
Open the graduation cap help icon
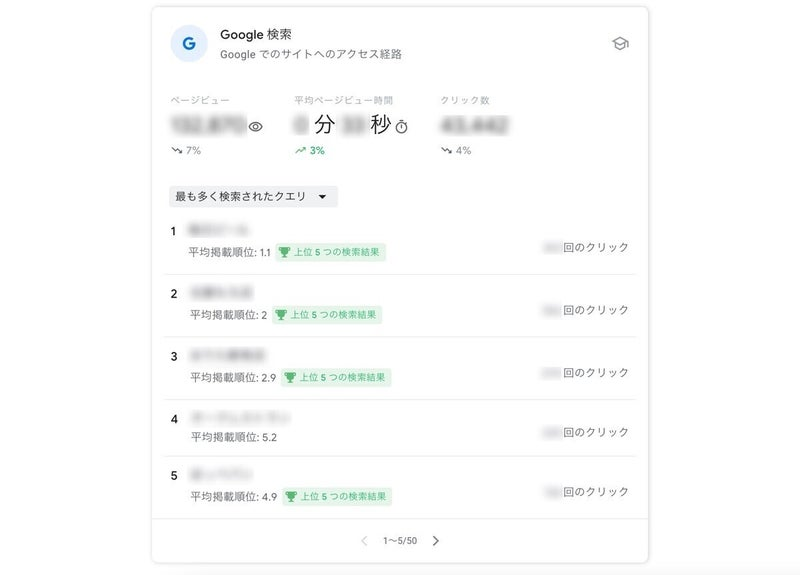point(620,44)
